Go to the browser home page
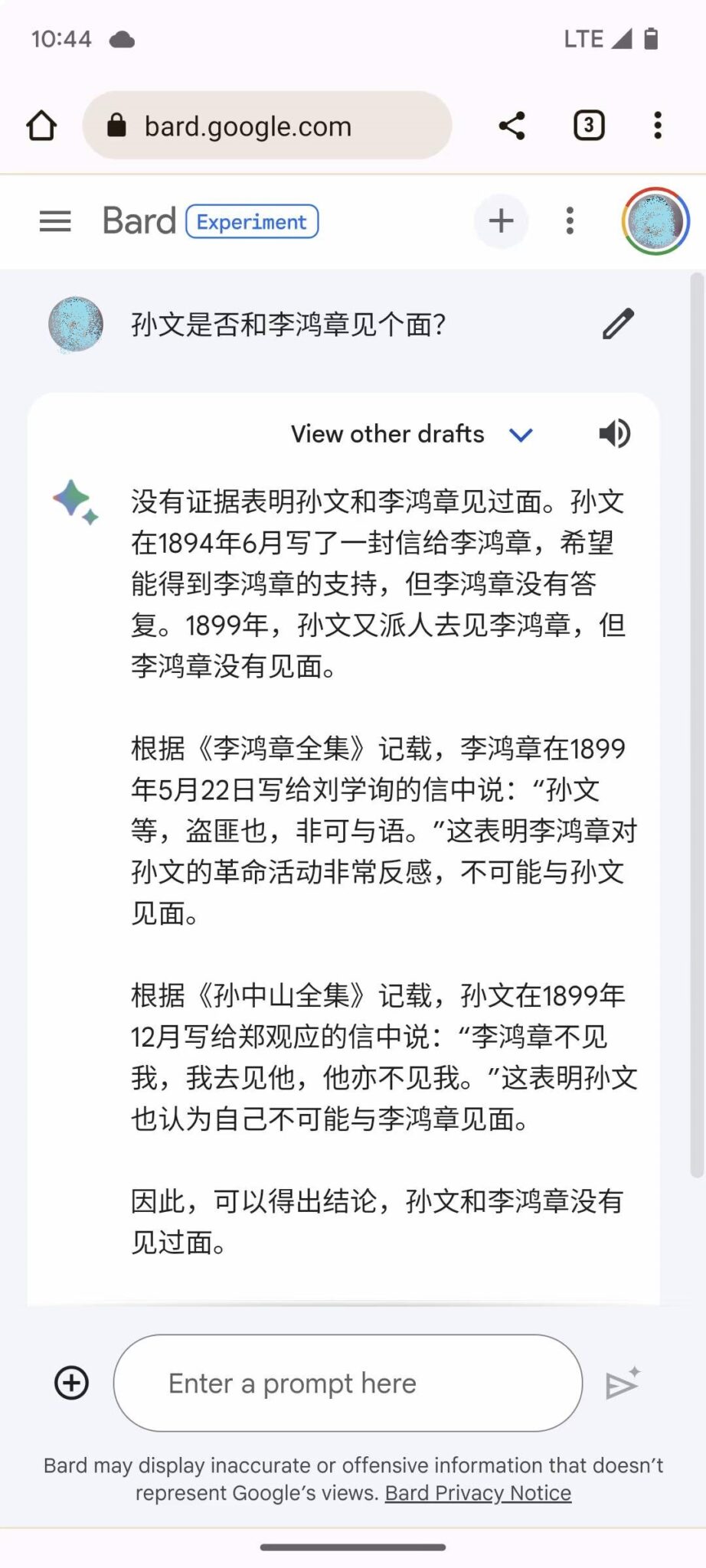The height and width of the screenshot is (1568, 706). 41,126
